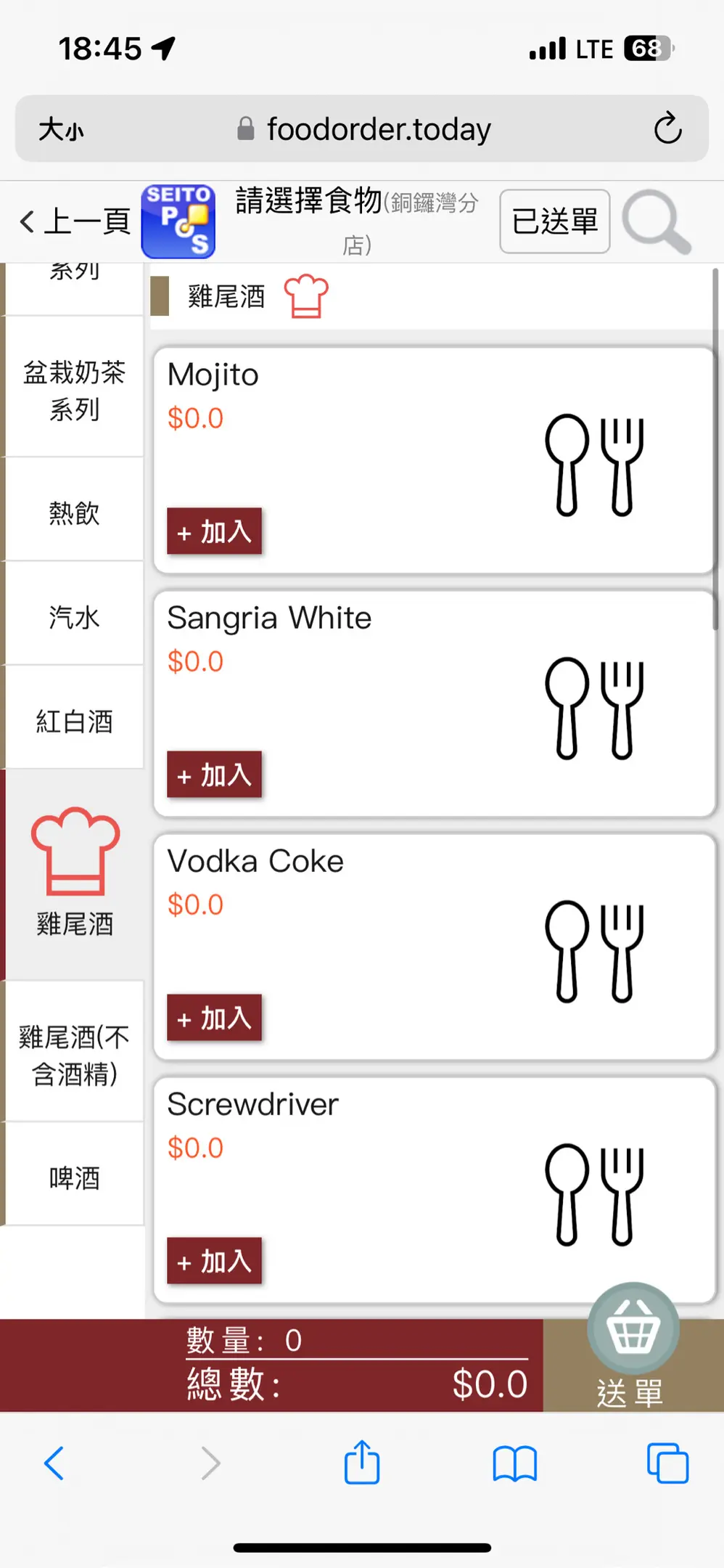
Task: Share this page from Safari toolbar
Action: point(362,1461)
